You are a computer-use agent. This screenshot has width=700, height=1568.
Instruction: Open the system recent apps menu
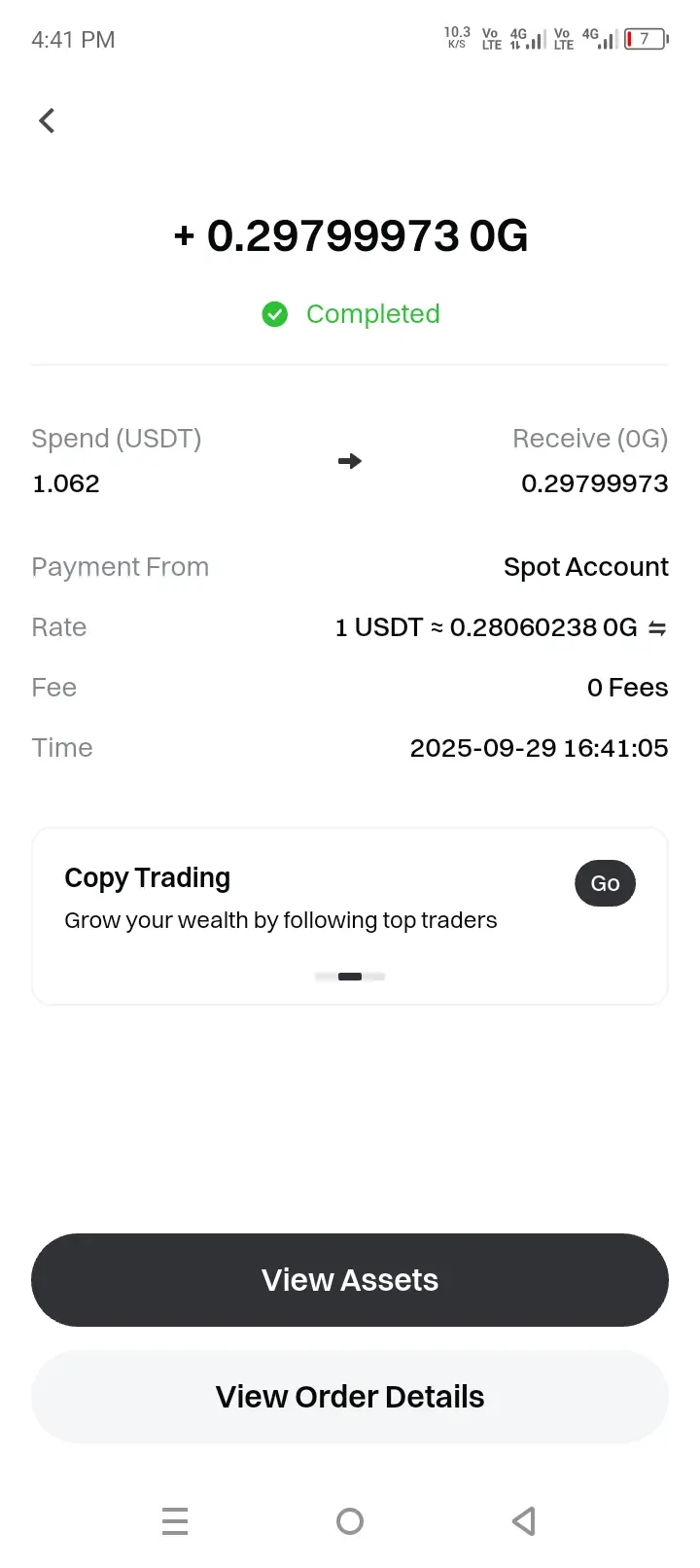point(175,1521)
